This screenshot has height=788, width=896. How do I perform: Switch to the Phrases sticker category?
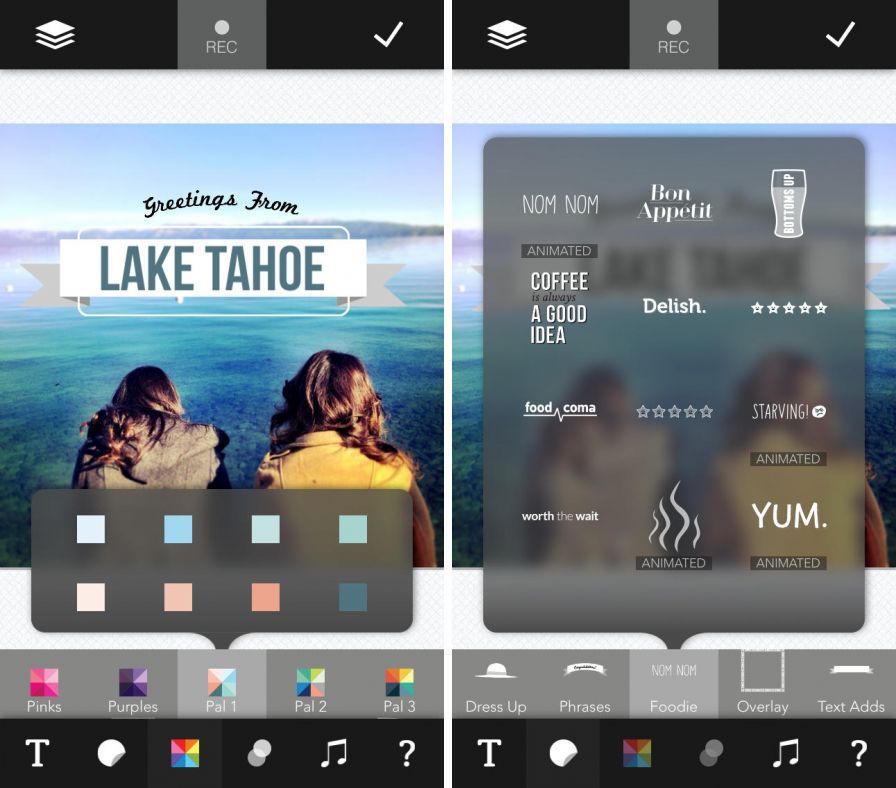(x=585, y=687)
